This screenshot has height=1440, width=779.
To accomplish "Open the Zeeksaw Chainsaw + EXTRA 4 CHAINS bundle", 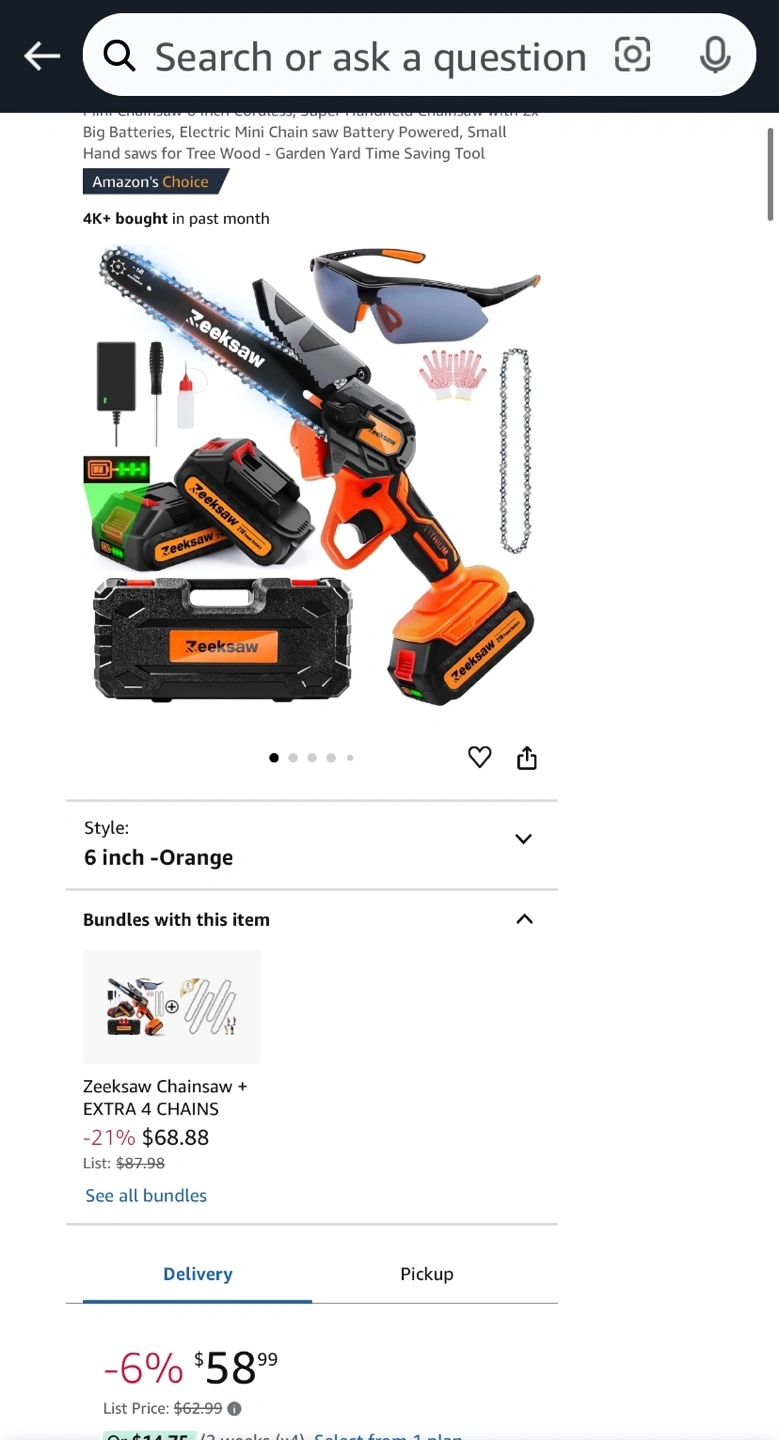I will pos(172,1007).
